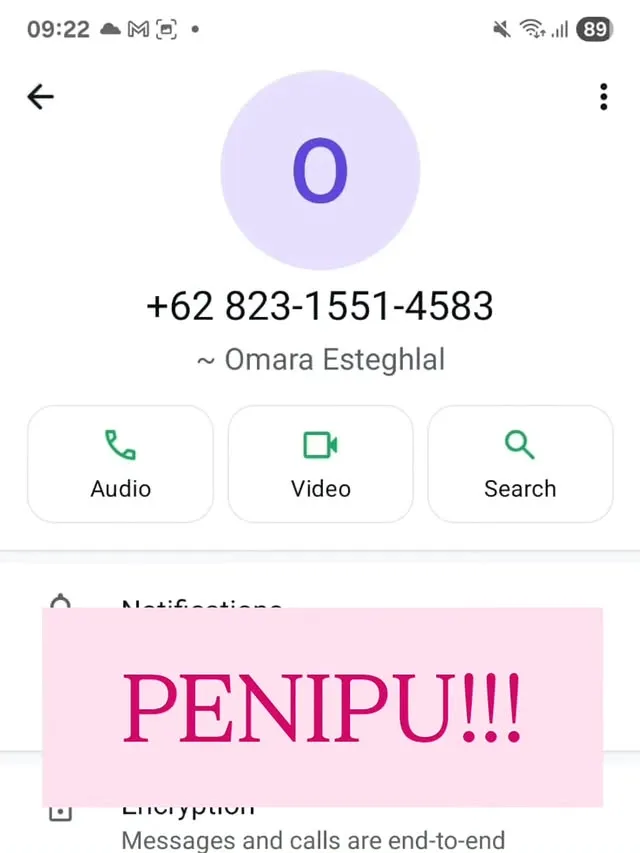The height and width of the screenshot is (853, 640).
Task: Open the three-dot overflow menu
Action: (x=603, y=97)
